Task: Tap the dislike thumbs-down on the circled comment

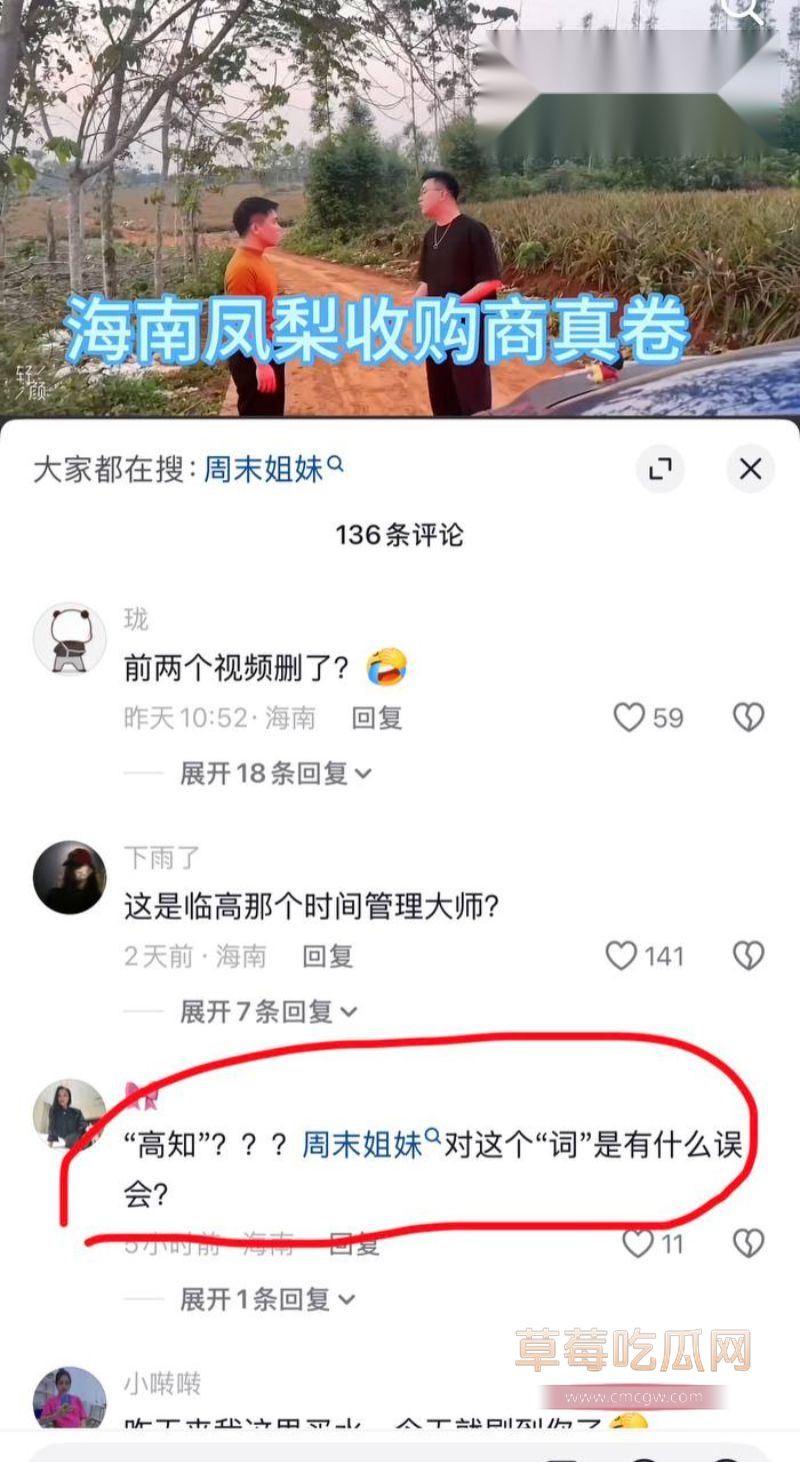Action: (x=749, y=1244)
